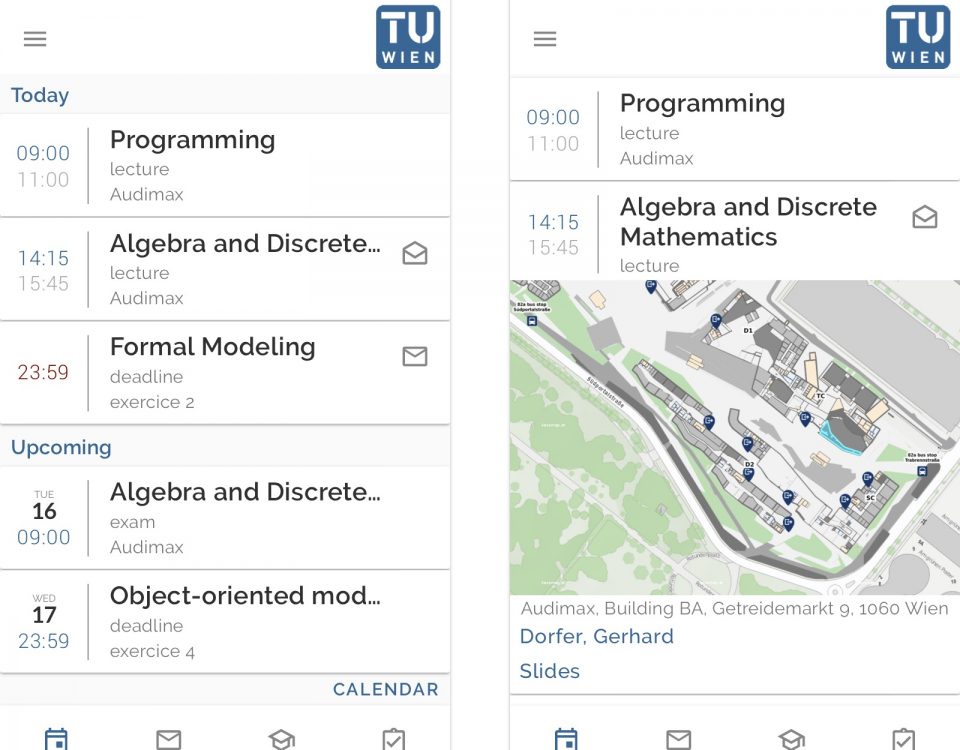Open lecturer Dorfer, Gerhard's profile
The image size is (960, 750).
pos(596,636)
